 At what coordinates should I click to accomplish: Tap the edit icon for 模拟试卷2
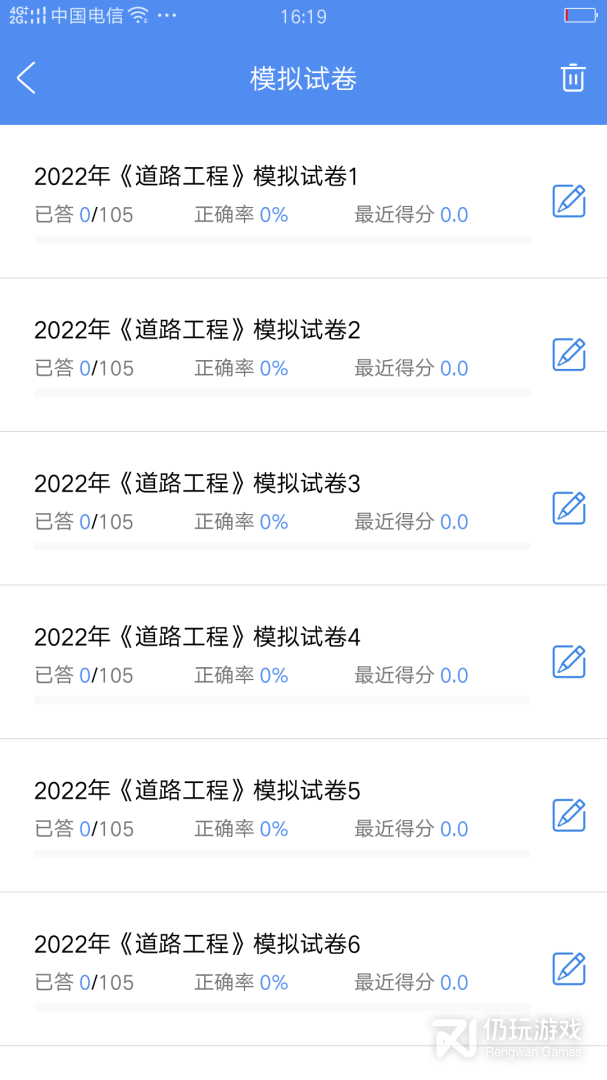pos(569,355)
